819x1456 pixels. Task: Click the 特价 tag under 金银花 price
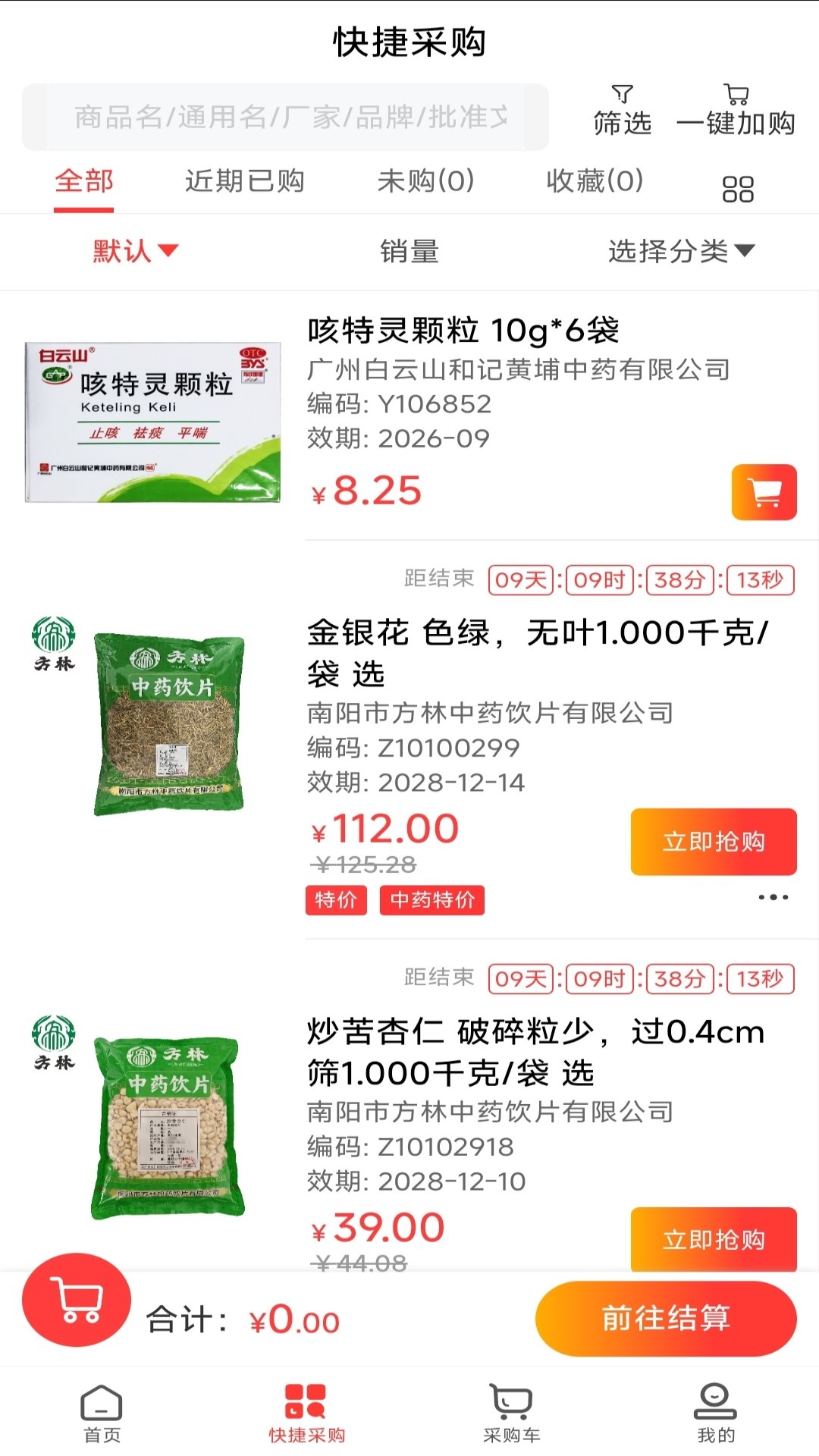pyautogui.click(x=337, y=901)
